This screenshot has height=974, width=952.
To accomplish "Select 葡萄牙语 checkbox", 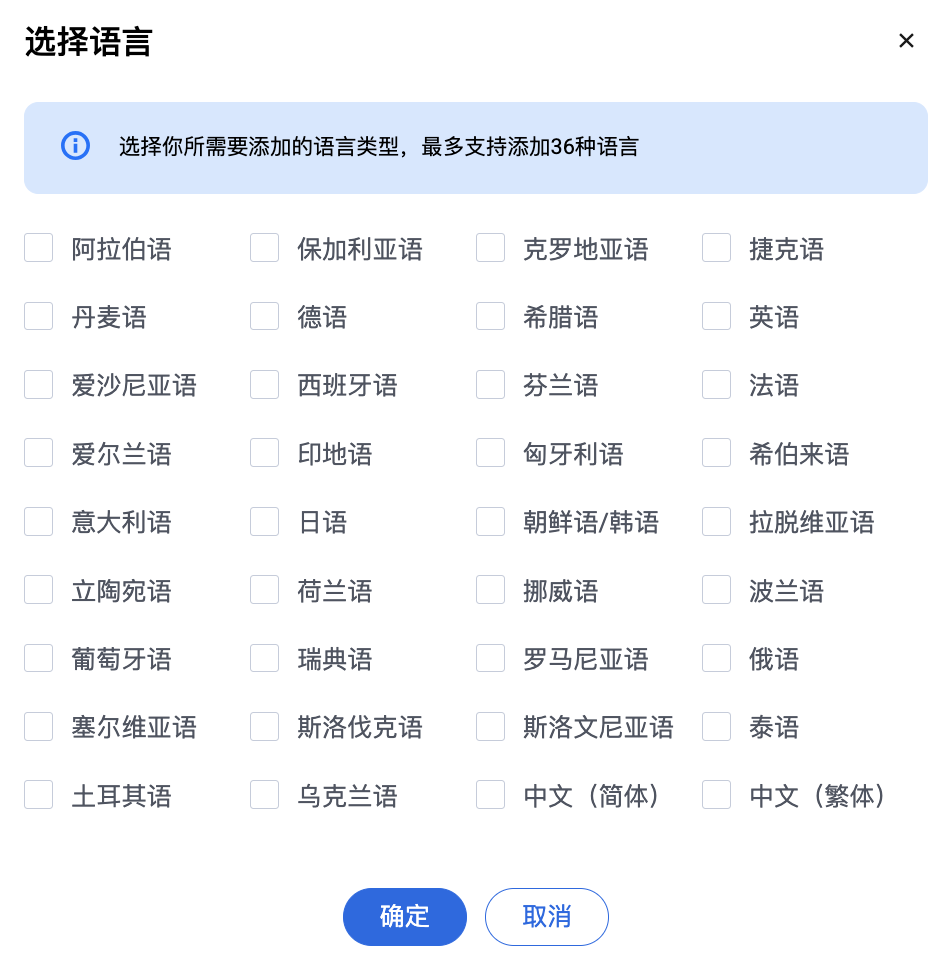I will (39, 658).
